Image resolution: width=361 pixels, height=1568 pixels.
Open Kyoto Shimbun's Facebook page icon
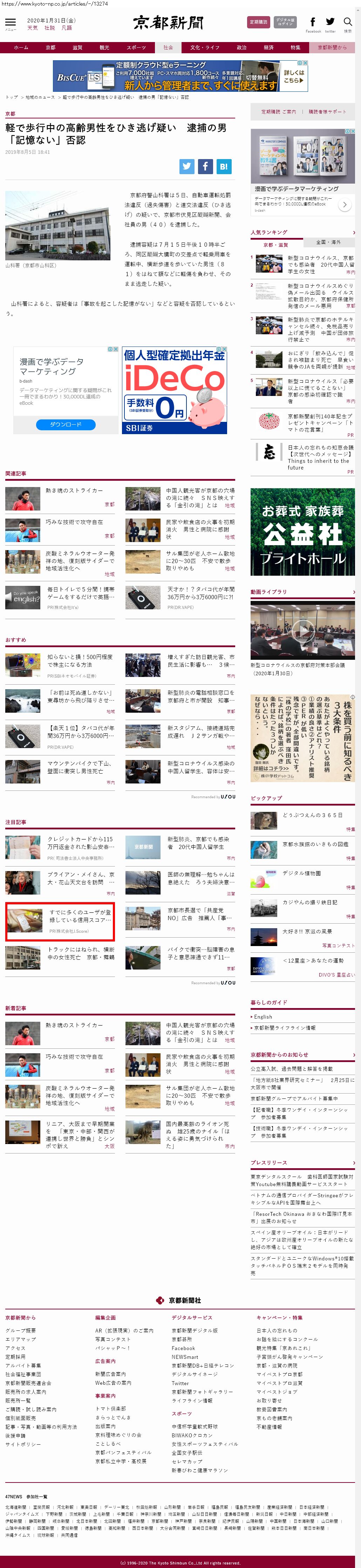(313, 22)
